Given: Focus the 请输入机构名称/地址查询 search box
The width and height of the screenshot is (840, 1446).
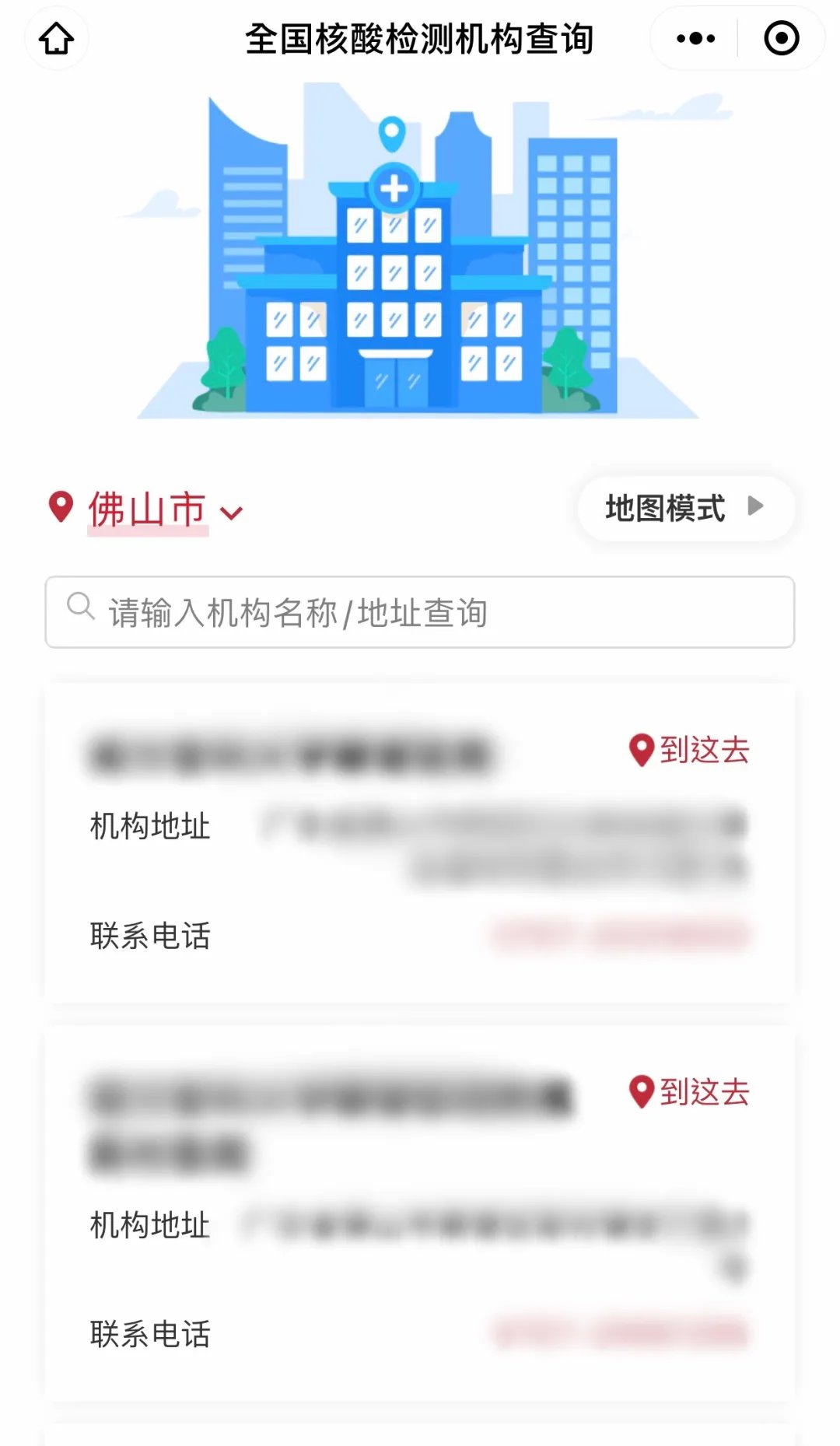Looking at the screenshot, I should coord(420,612).
